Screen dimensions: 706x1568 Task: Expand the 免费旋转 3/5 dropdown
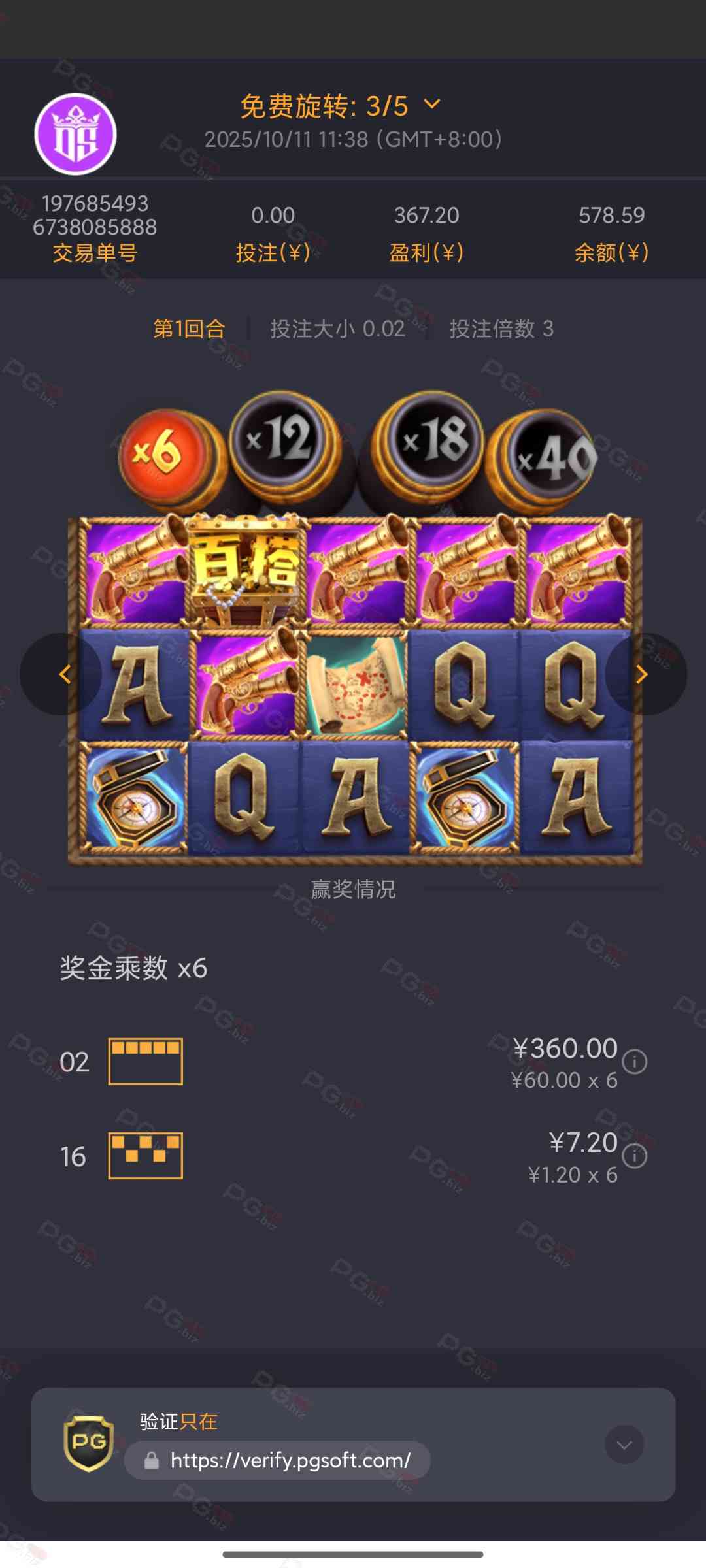pyautogui.click(x=431, y=105)
